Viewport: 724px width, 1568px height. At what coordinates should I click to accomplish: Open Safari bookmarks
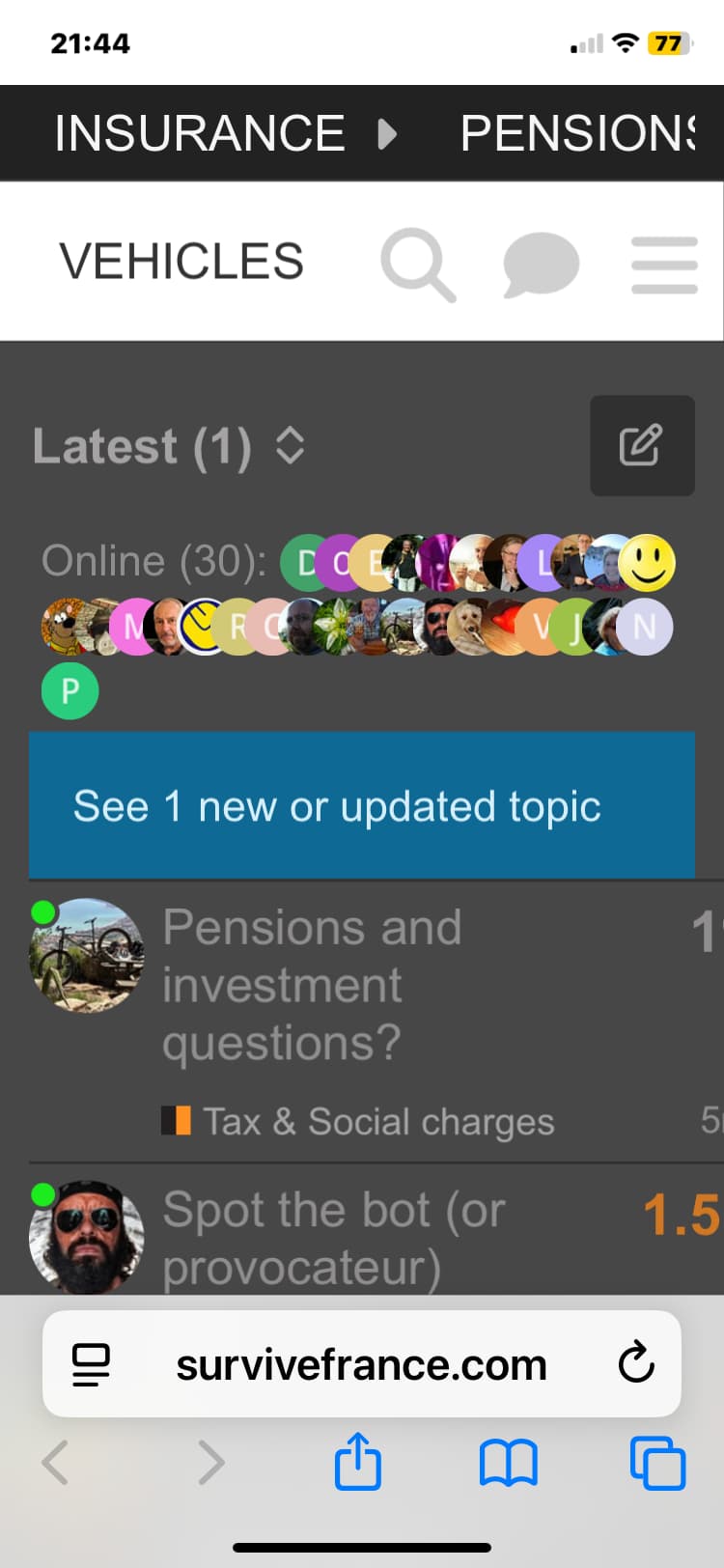508,1462
